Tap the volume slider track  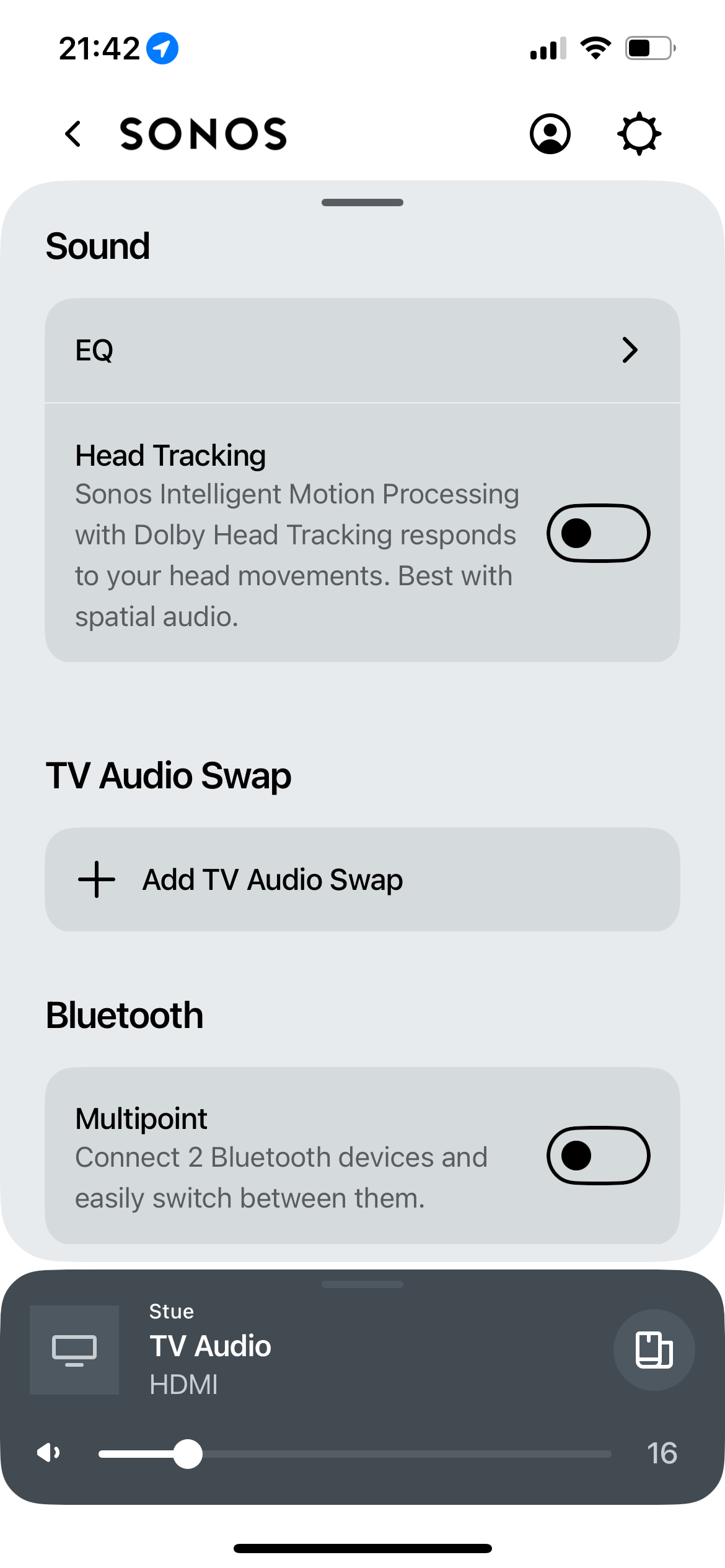coord(355,1453)
